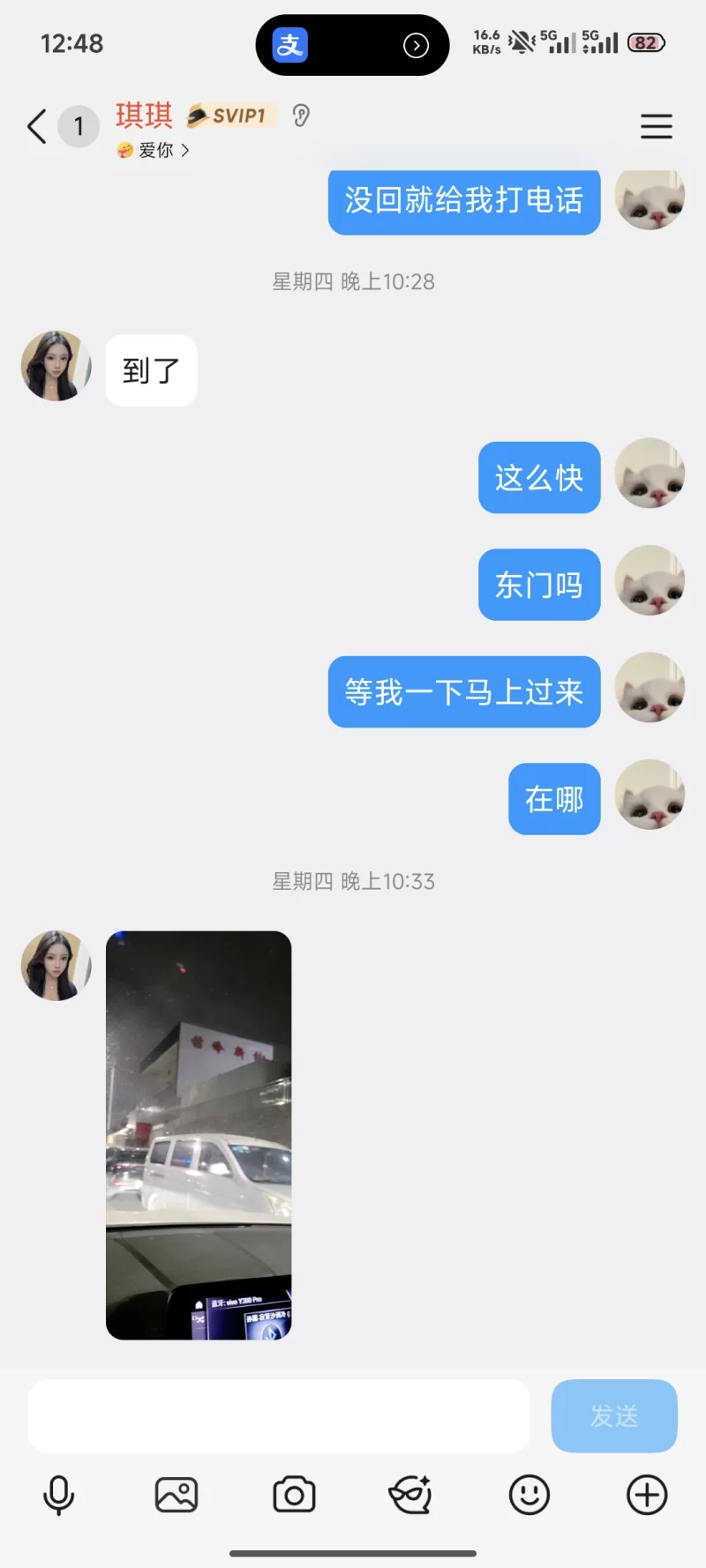Open the photo gallery picker
The width and height of the screenshot is (706, 1568).
[x=176, y=1495]
